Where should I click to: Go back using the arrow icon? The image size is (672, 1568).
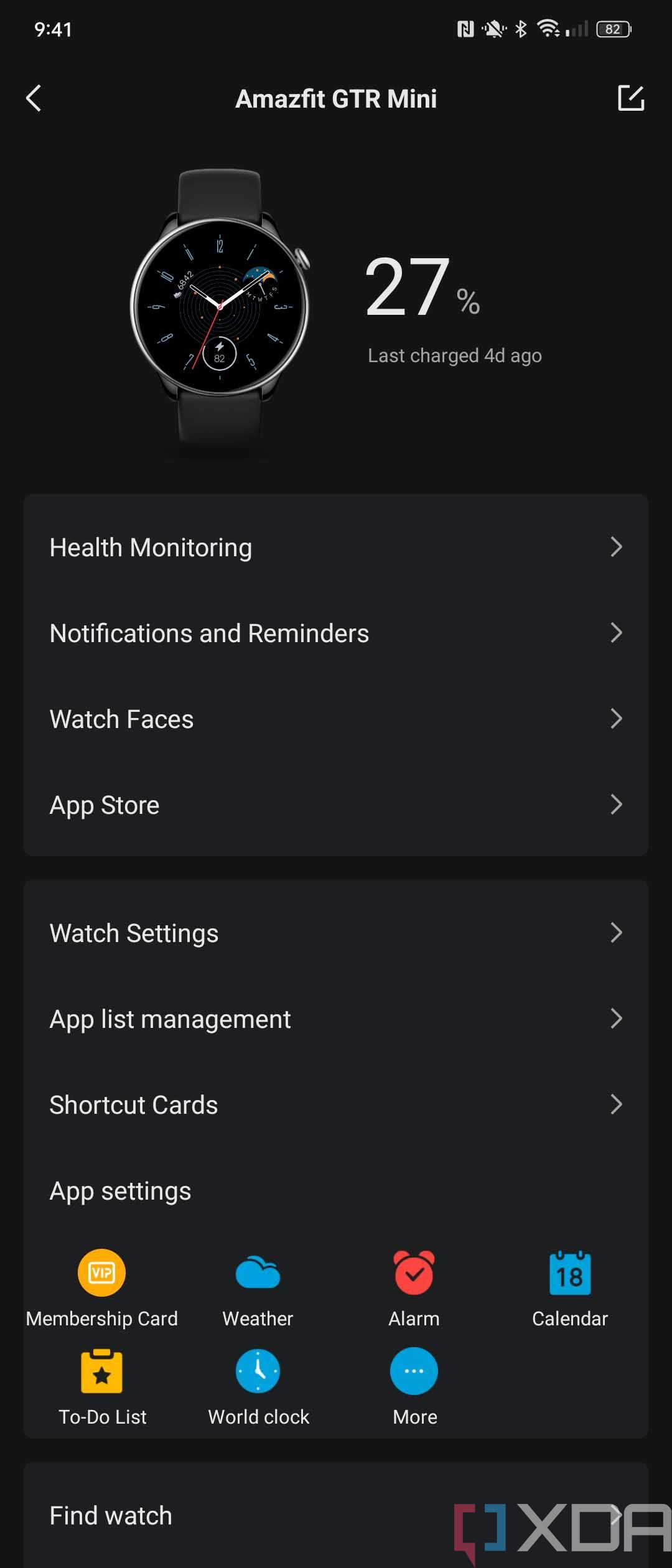(x=34, y=98)
